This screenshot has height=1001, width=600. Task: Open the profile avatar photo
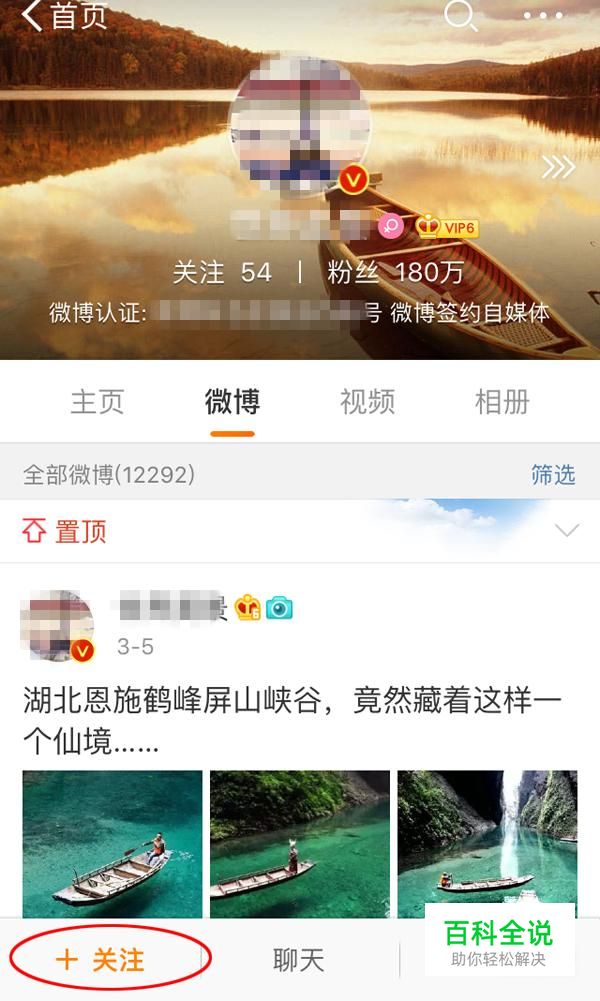coord(300,126)
